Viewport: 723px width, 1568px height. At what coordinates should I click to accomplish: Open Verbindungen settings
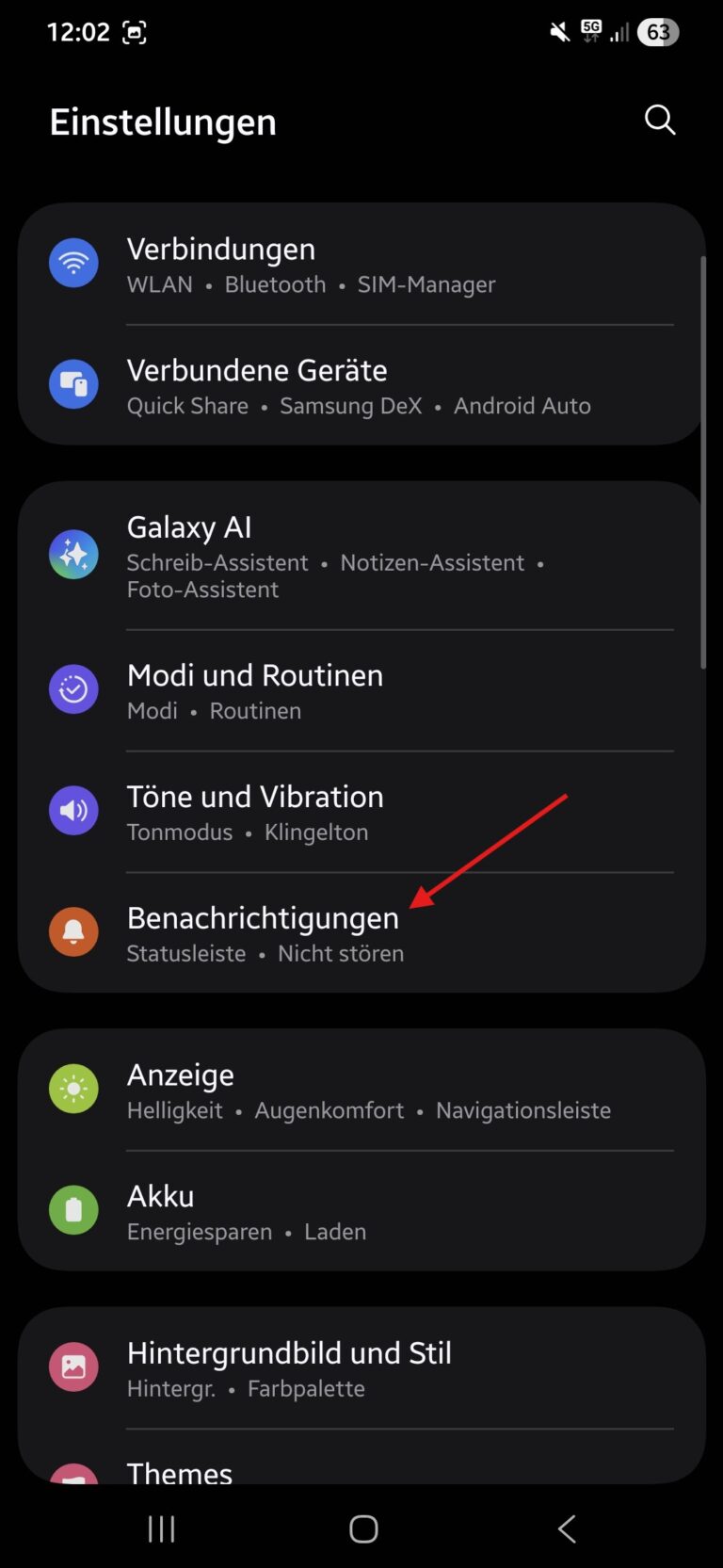361,265
